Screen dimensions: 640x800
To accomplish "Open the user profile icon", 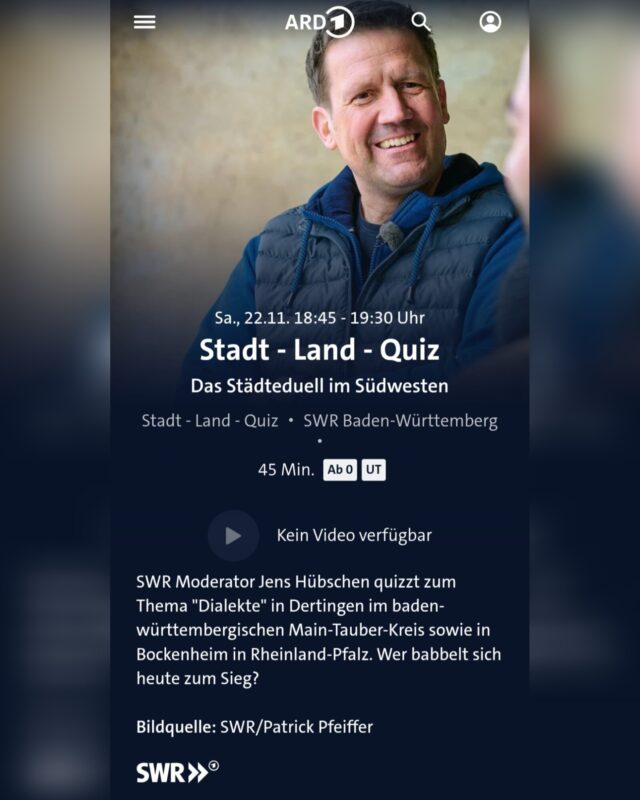I will [490, 22].
